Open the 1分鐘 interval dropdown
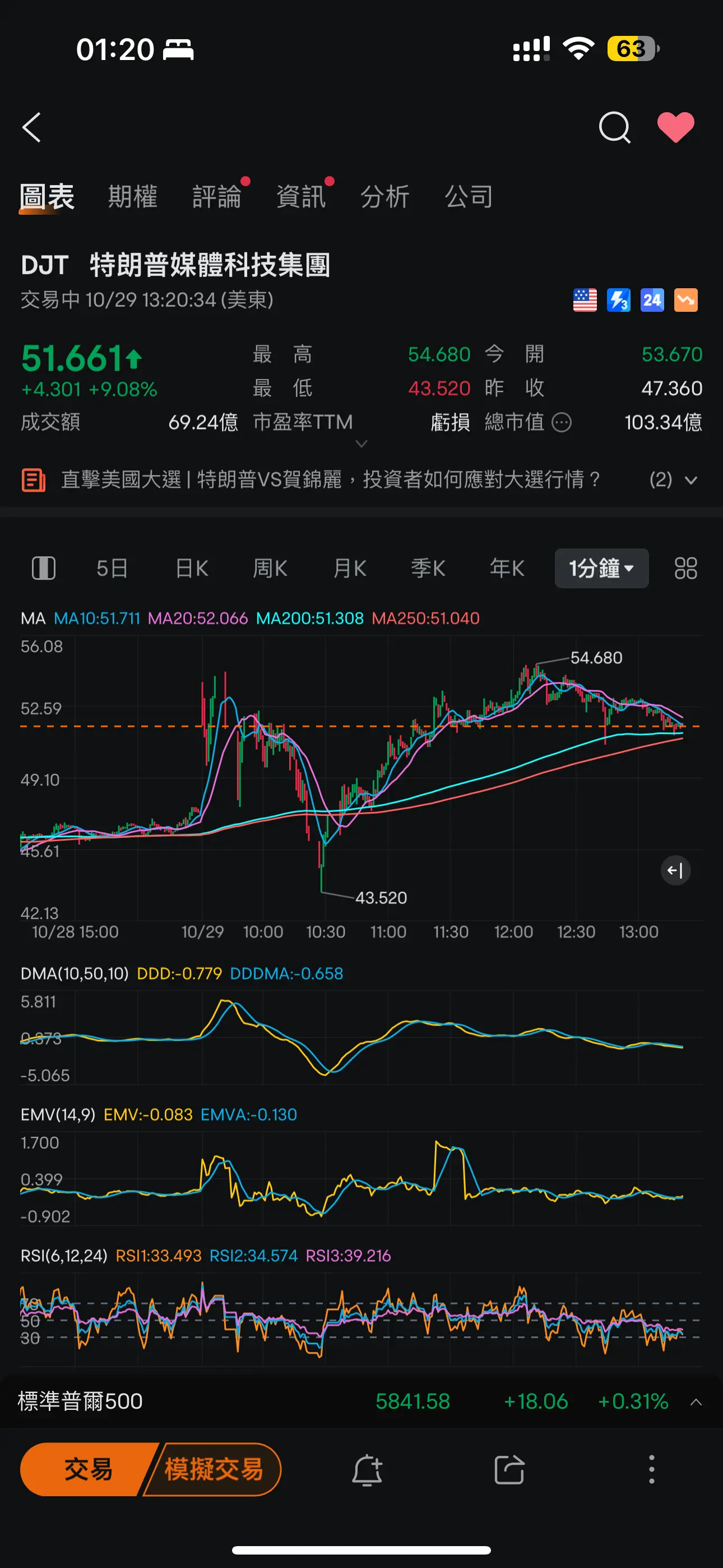This screenshot has height=1568, width=723. pos(601,568)
